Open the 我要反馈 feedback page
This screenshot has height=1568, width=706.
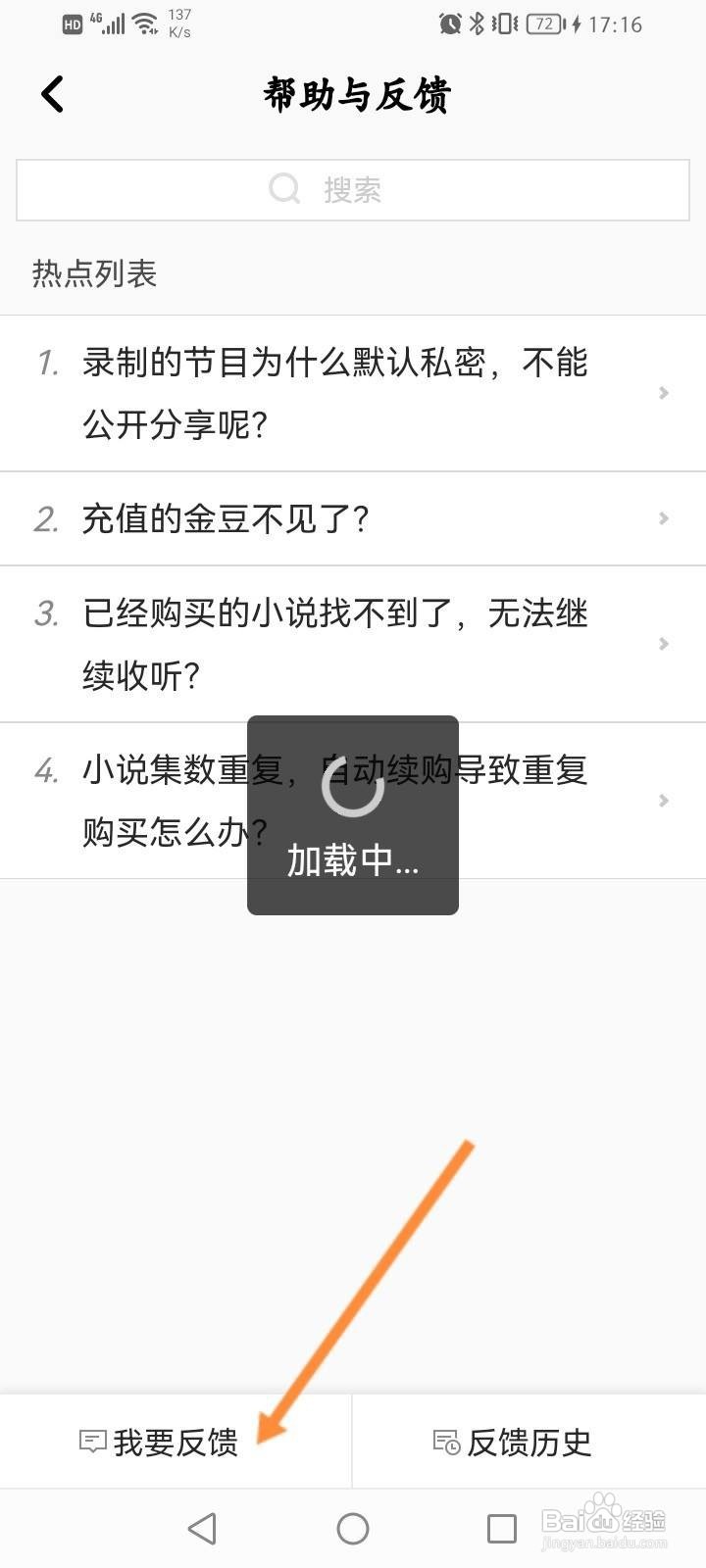[167, 1442]
